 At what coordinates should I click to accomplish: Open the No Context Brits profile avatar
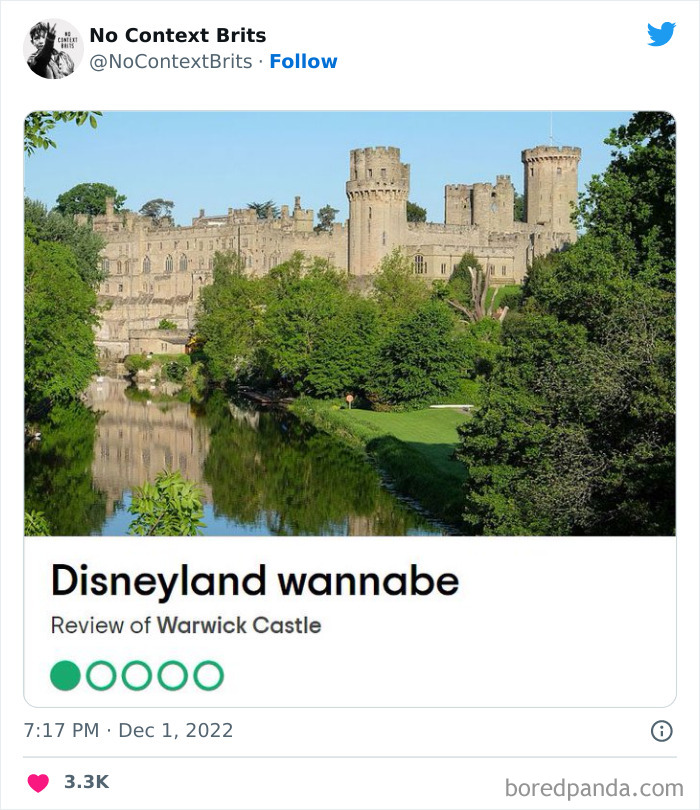(53, 48)
